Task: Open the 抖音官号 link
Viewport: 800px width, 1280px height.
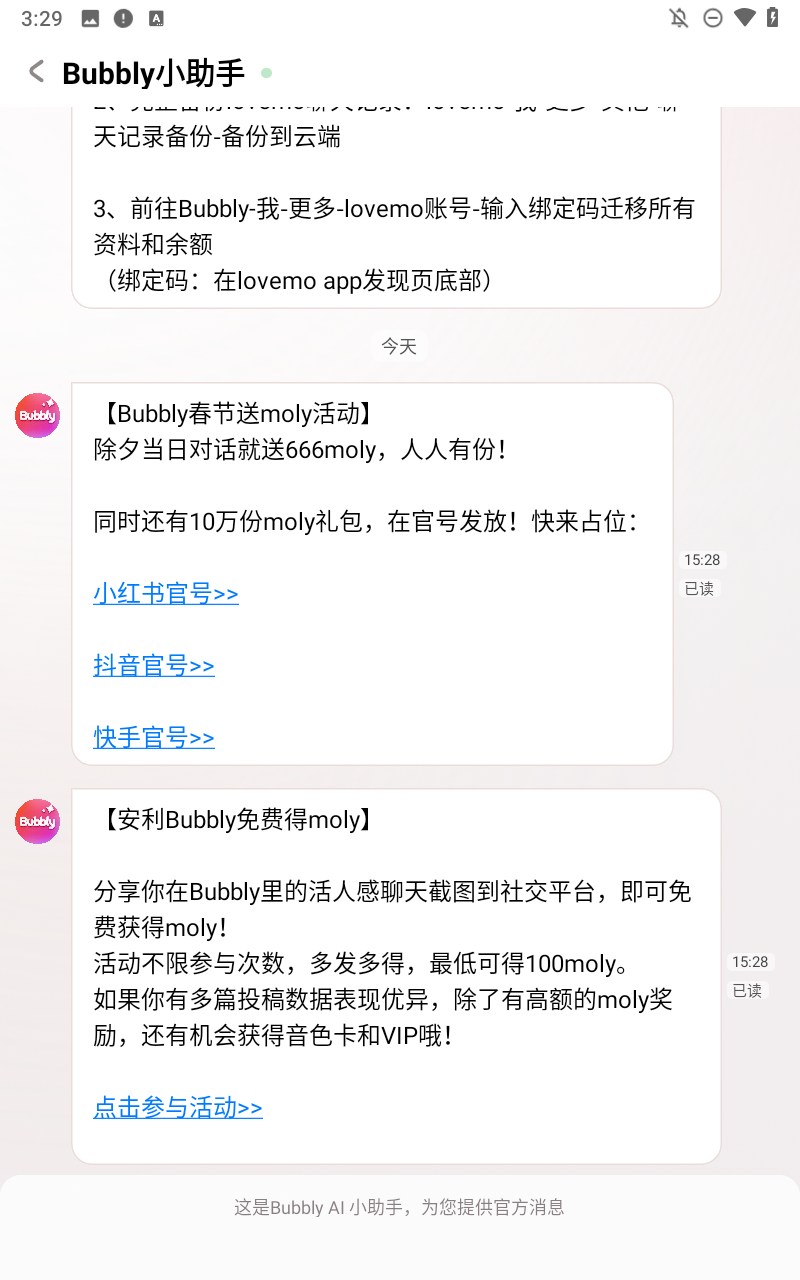Action: pos(153,666)
